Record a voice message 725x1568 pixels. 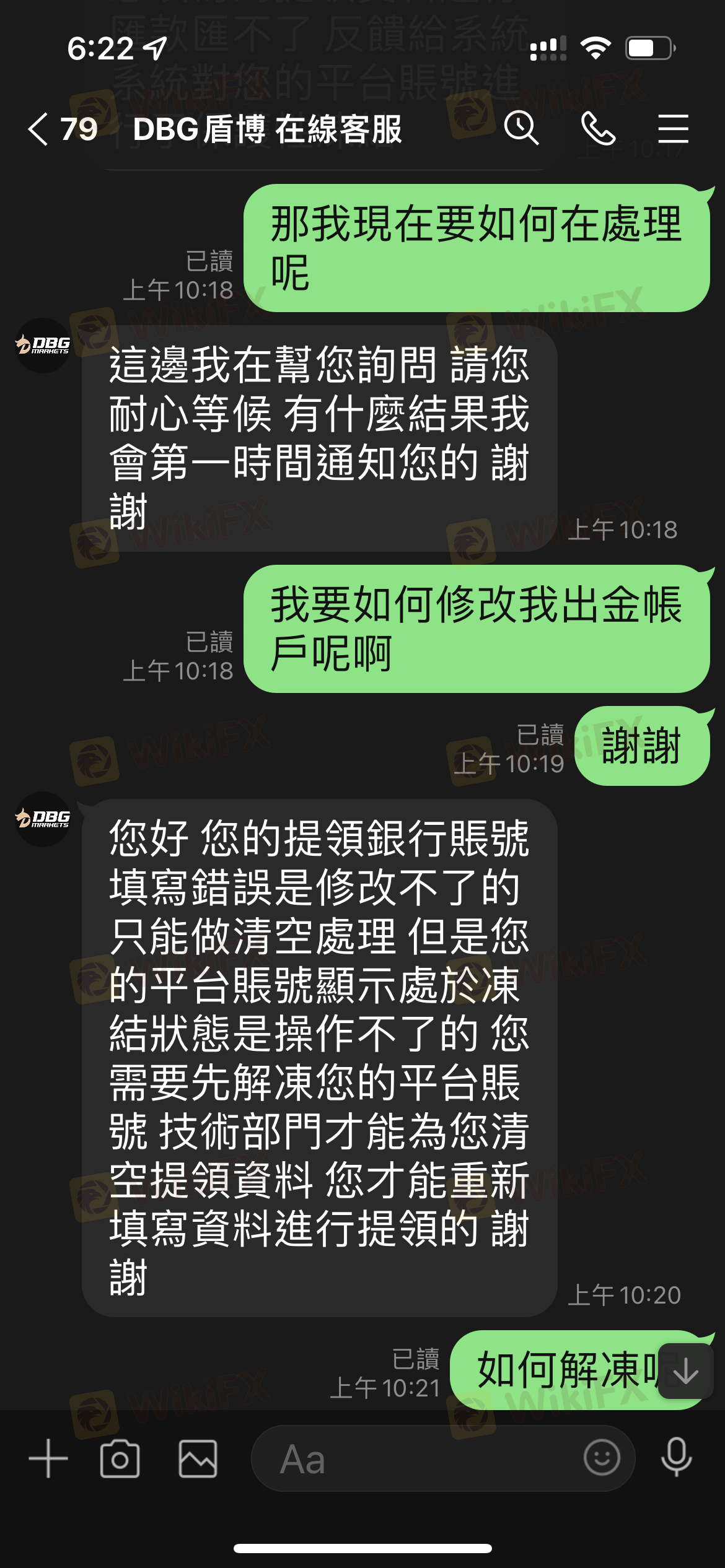coord(676,1457)
